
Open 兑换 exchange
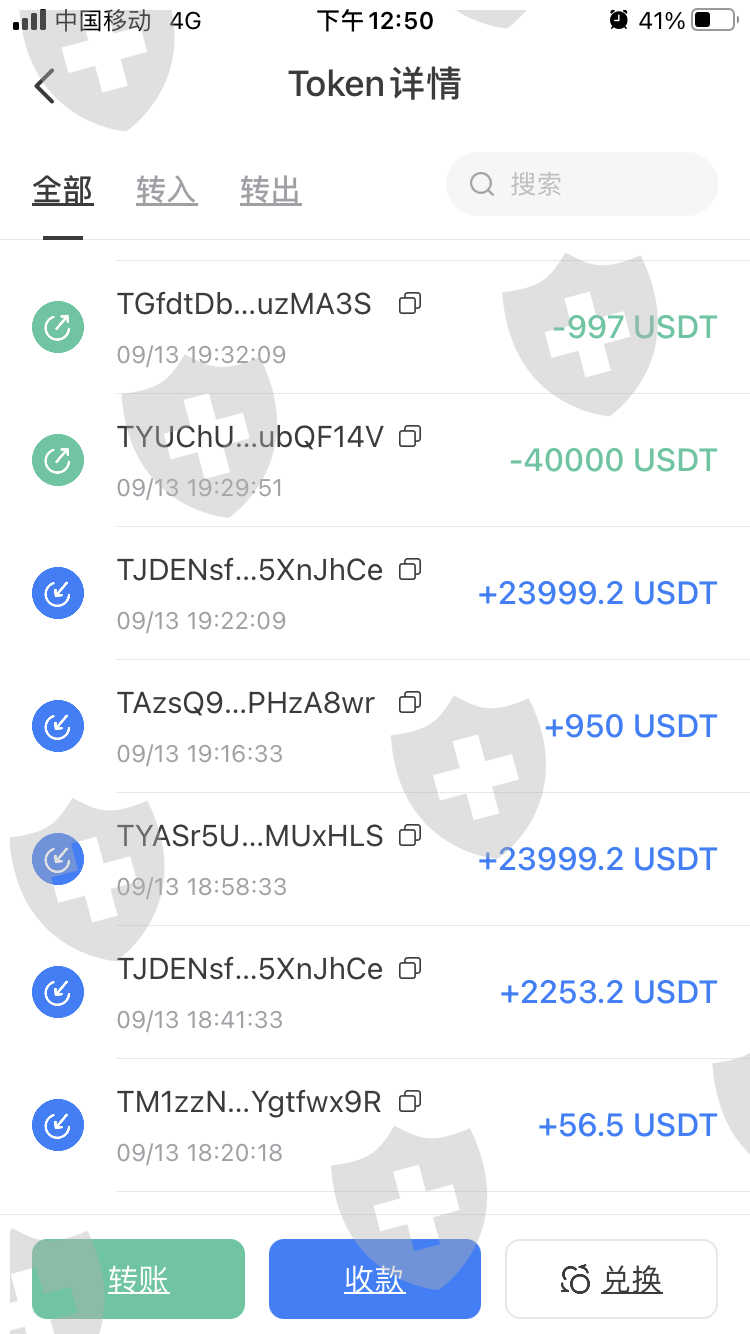611,1279
